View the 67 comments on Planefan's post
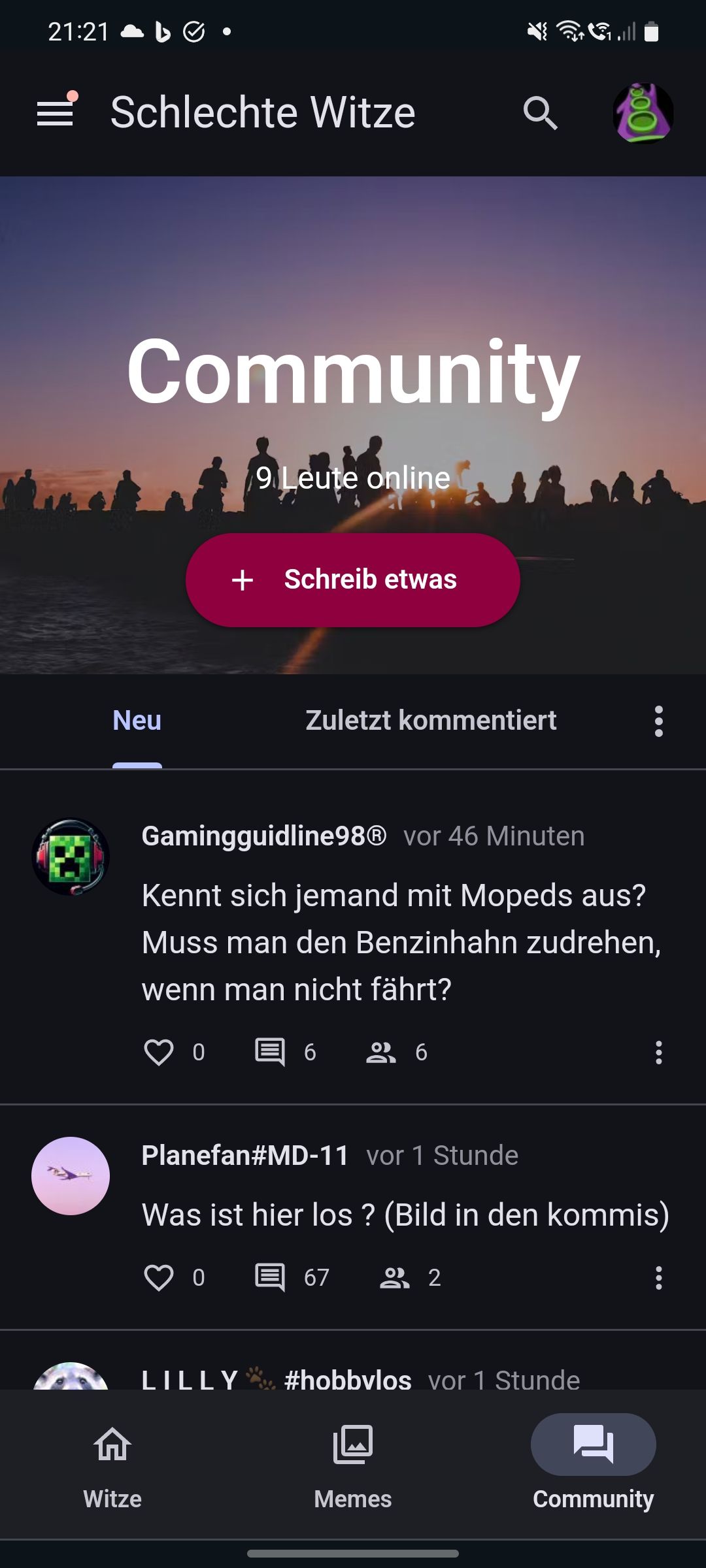This screenshot has height=1568, width=706. click(x=270, y=1277)
